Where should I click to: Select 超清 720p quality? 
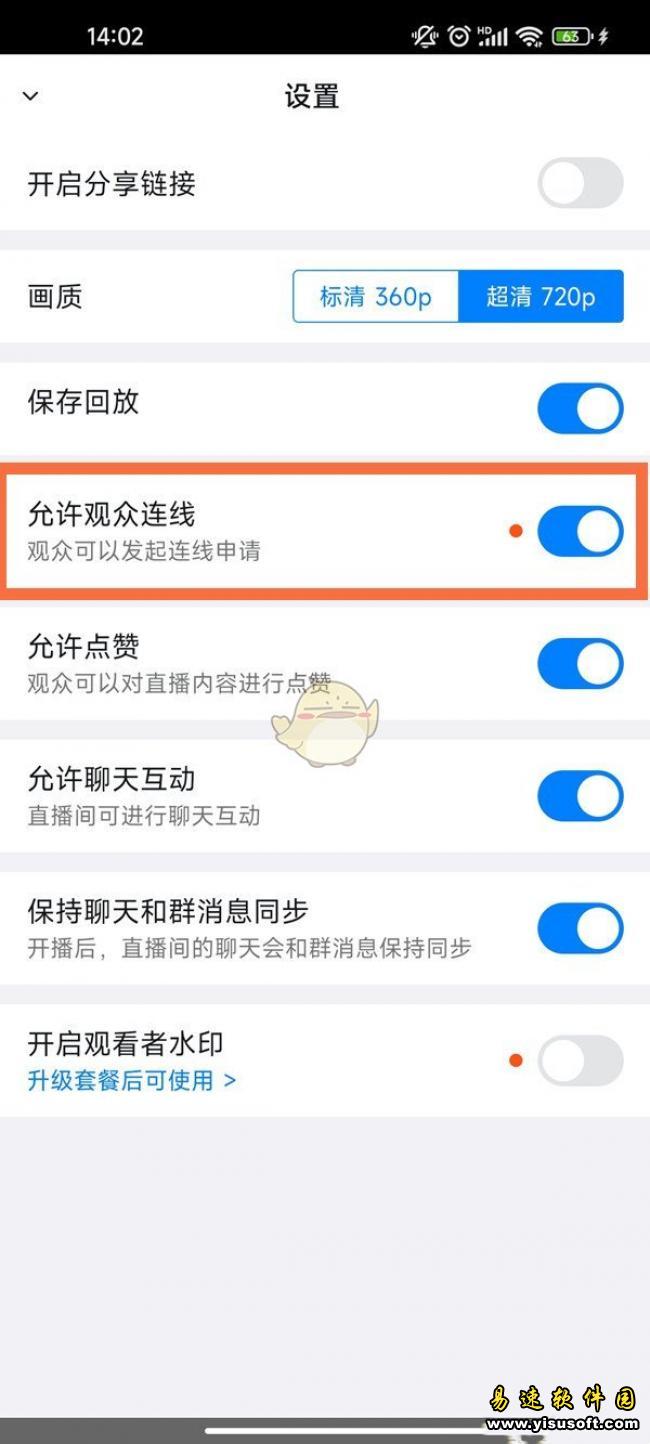pyautogui.click(x=541, y=296)
